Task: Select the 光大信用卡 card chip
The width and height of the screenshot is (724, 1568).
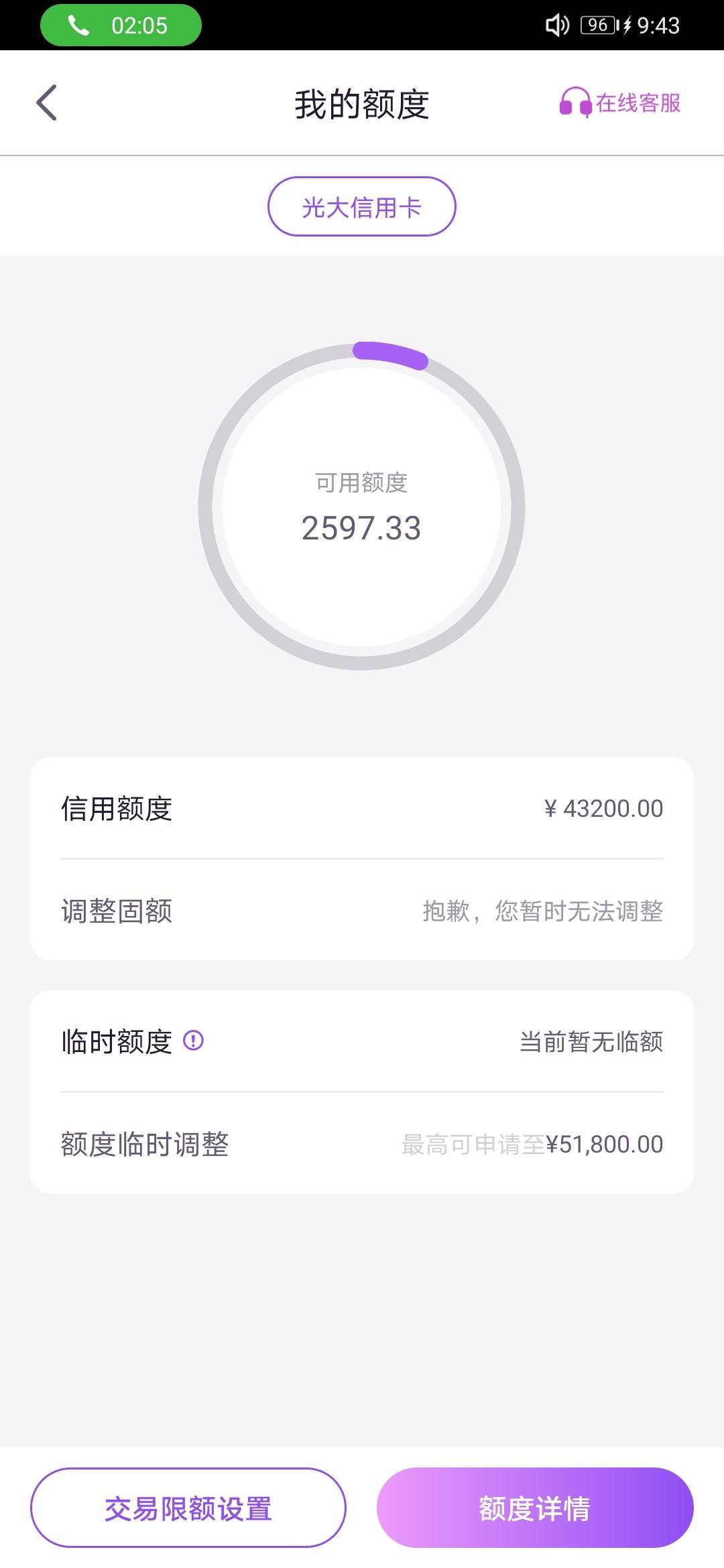Action: click(x=362, y=206)
